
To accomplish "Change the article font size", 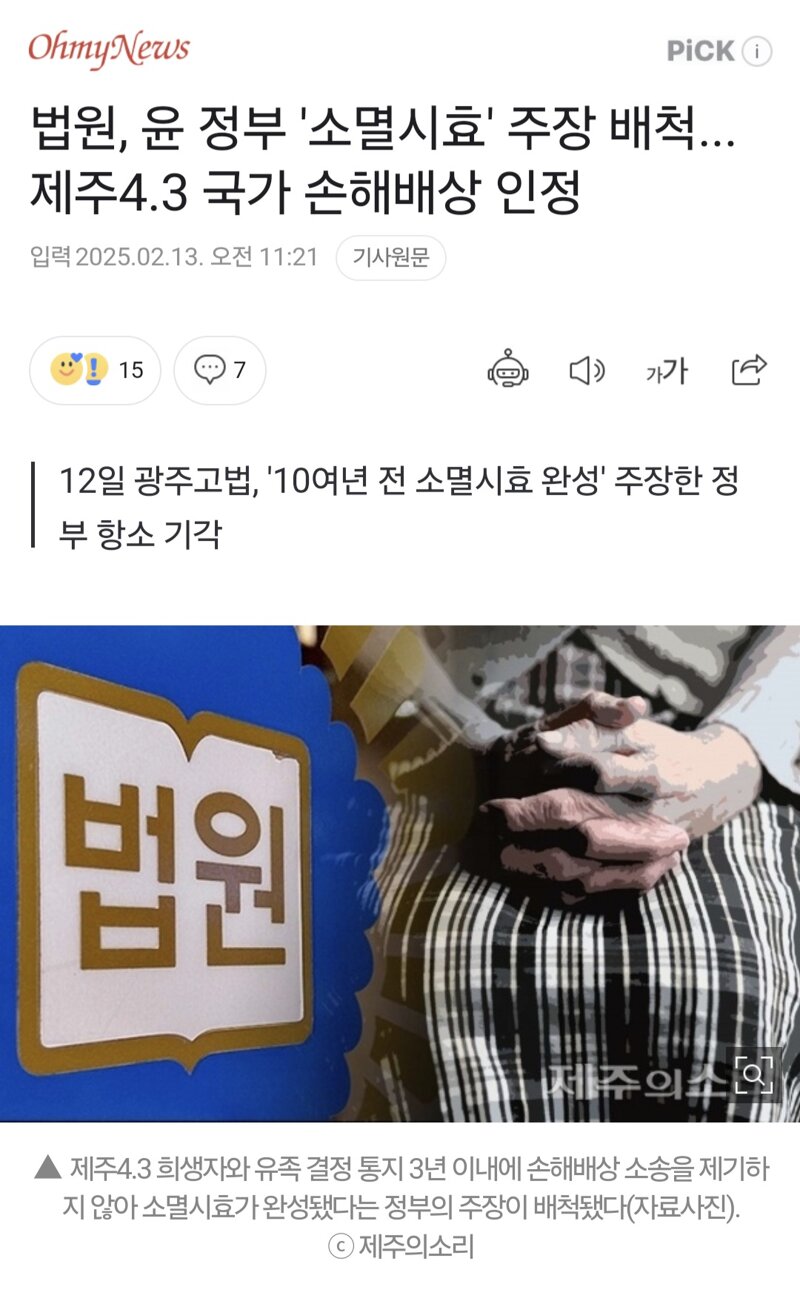I will [667, 371].
